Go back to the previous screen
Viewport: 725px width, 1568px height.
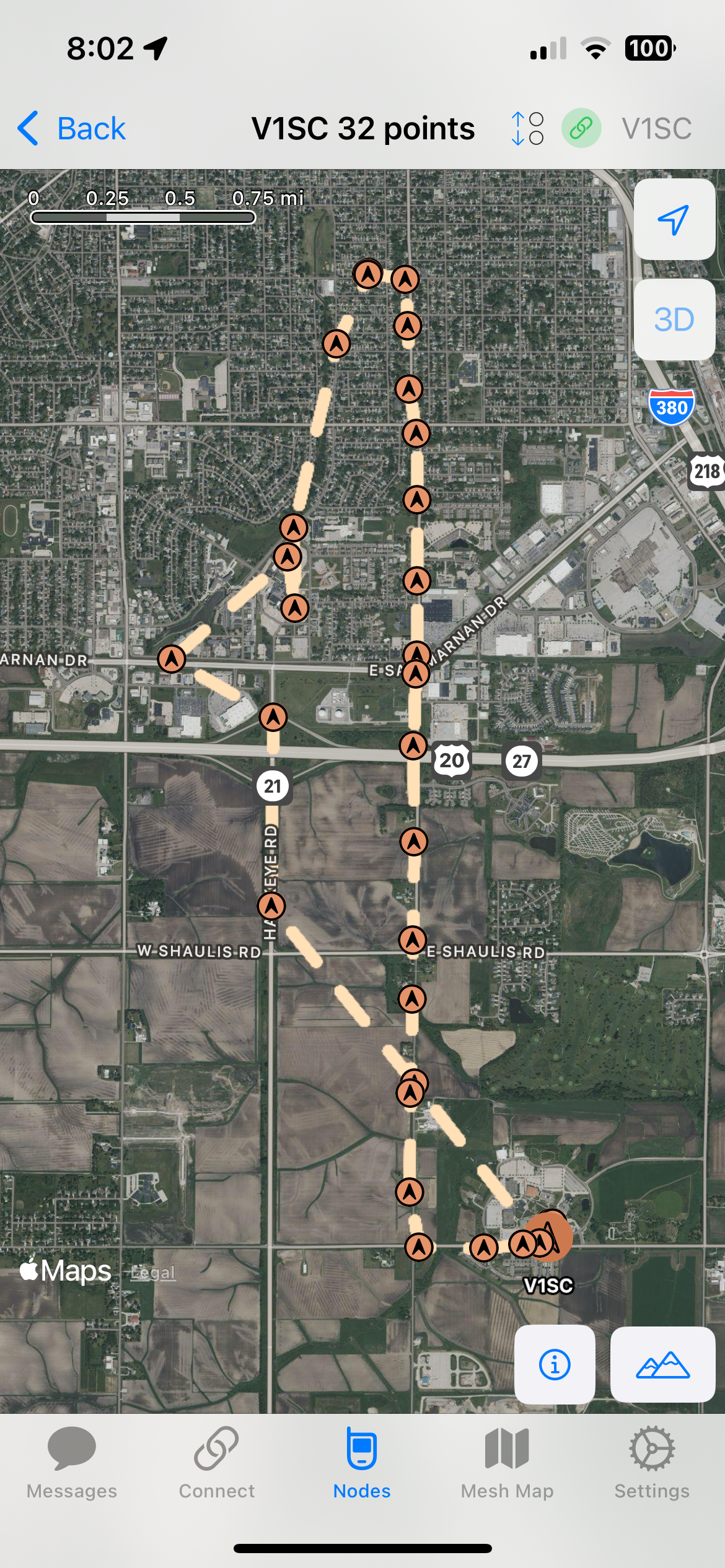71,129
